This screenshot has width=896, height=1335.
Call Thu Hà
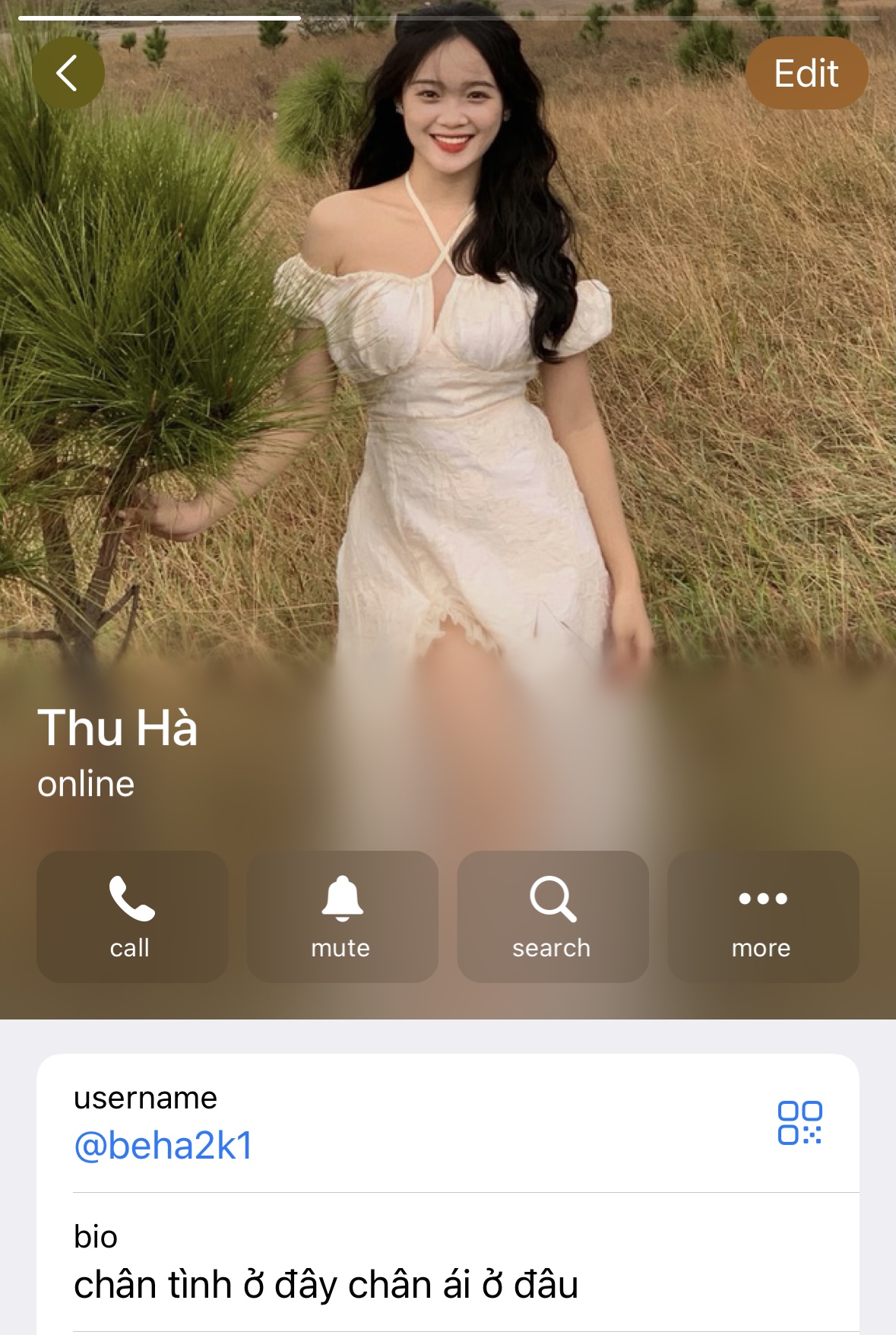point(132,916)
